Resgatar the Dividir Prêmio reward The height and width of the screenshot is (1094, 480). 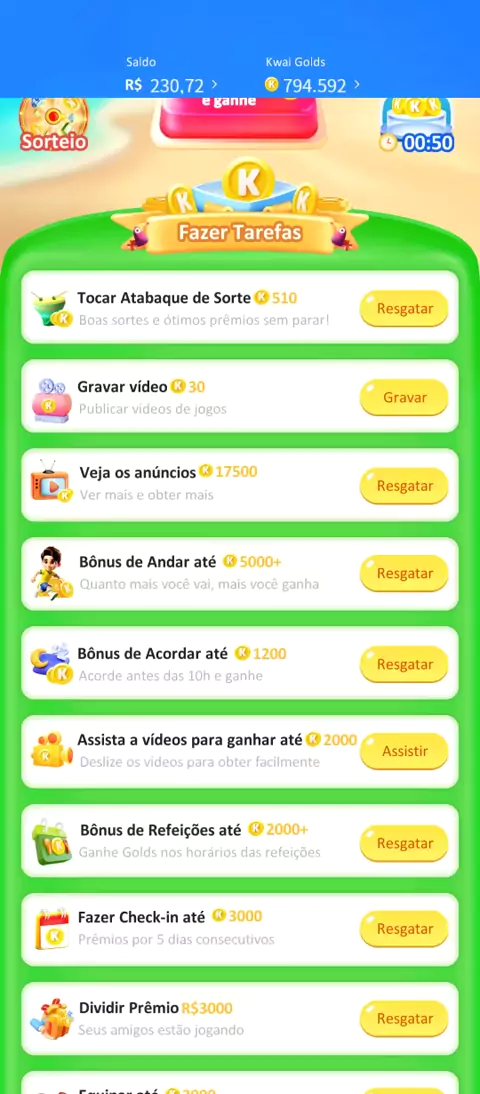[x=404, y=1019]
